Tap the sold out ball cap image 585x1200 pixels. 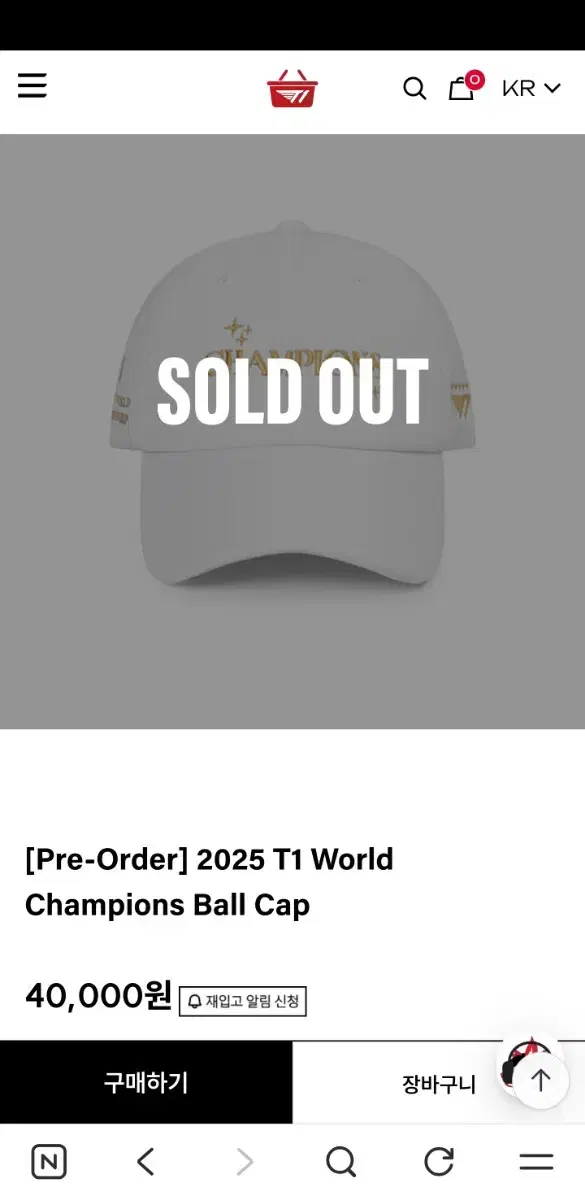point(292,431)
